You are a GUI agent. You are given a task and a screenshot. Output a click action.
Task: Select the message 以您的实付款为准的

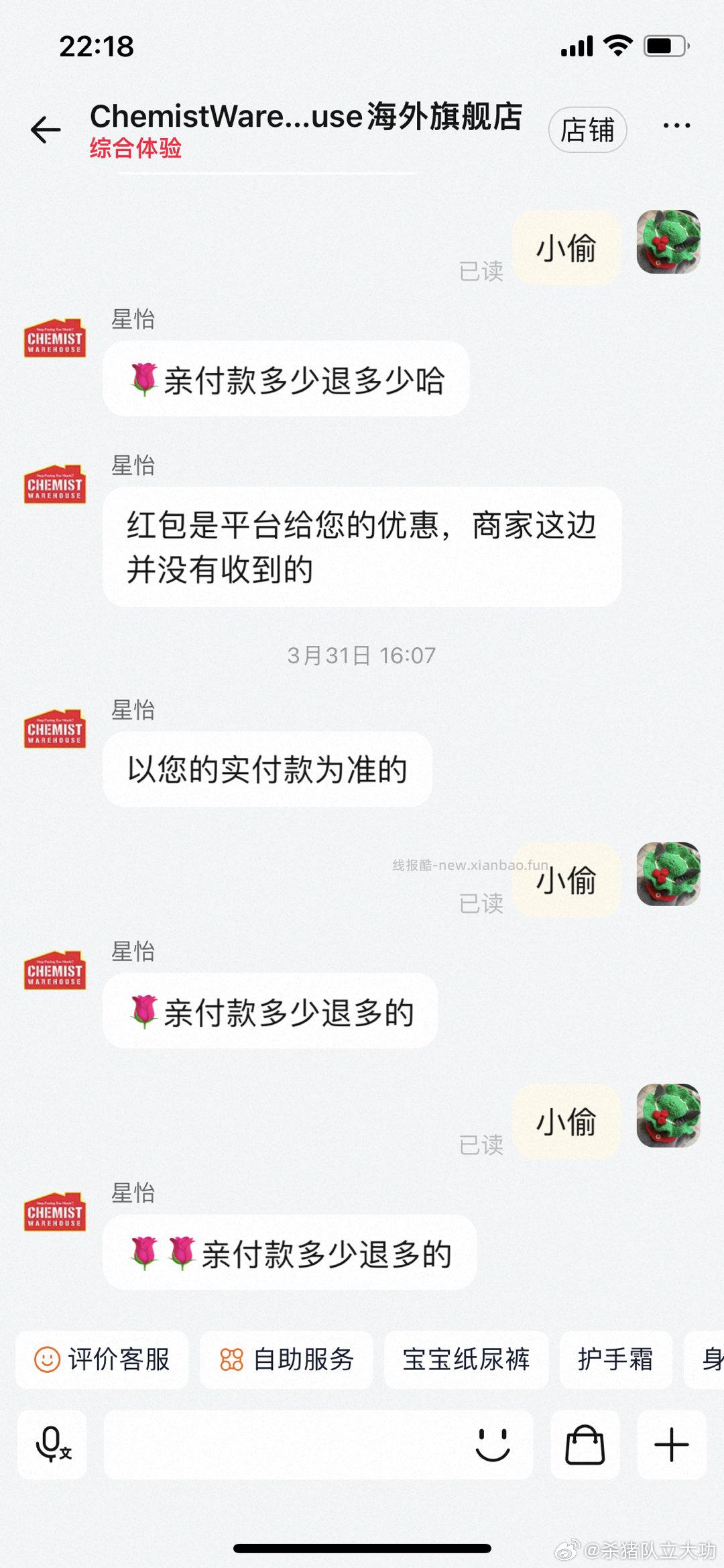tap(267, 769)
